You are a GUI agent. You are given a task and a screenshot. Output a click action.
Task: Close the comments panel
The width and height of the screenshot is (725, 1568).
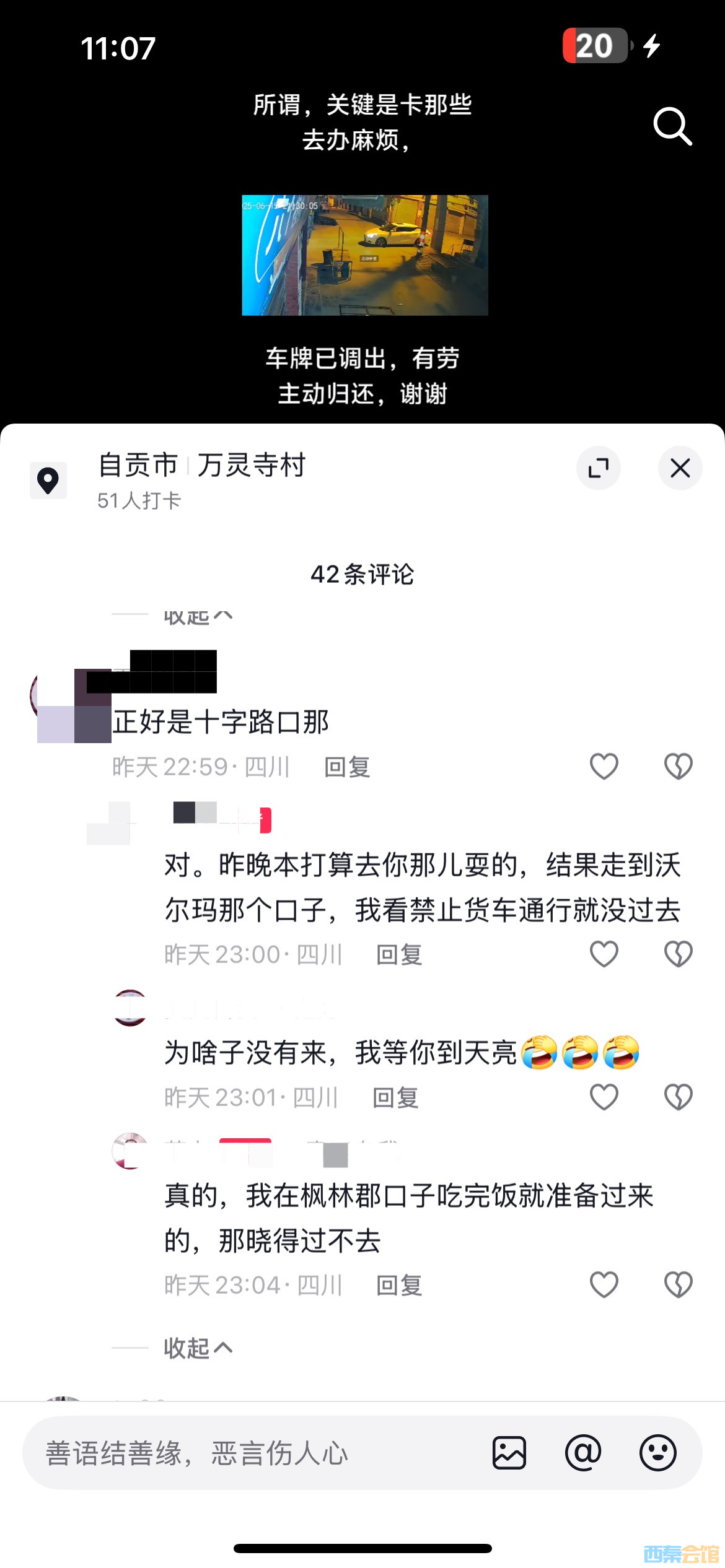[x=680, y=468]
